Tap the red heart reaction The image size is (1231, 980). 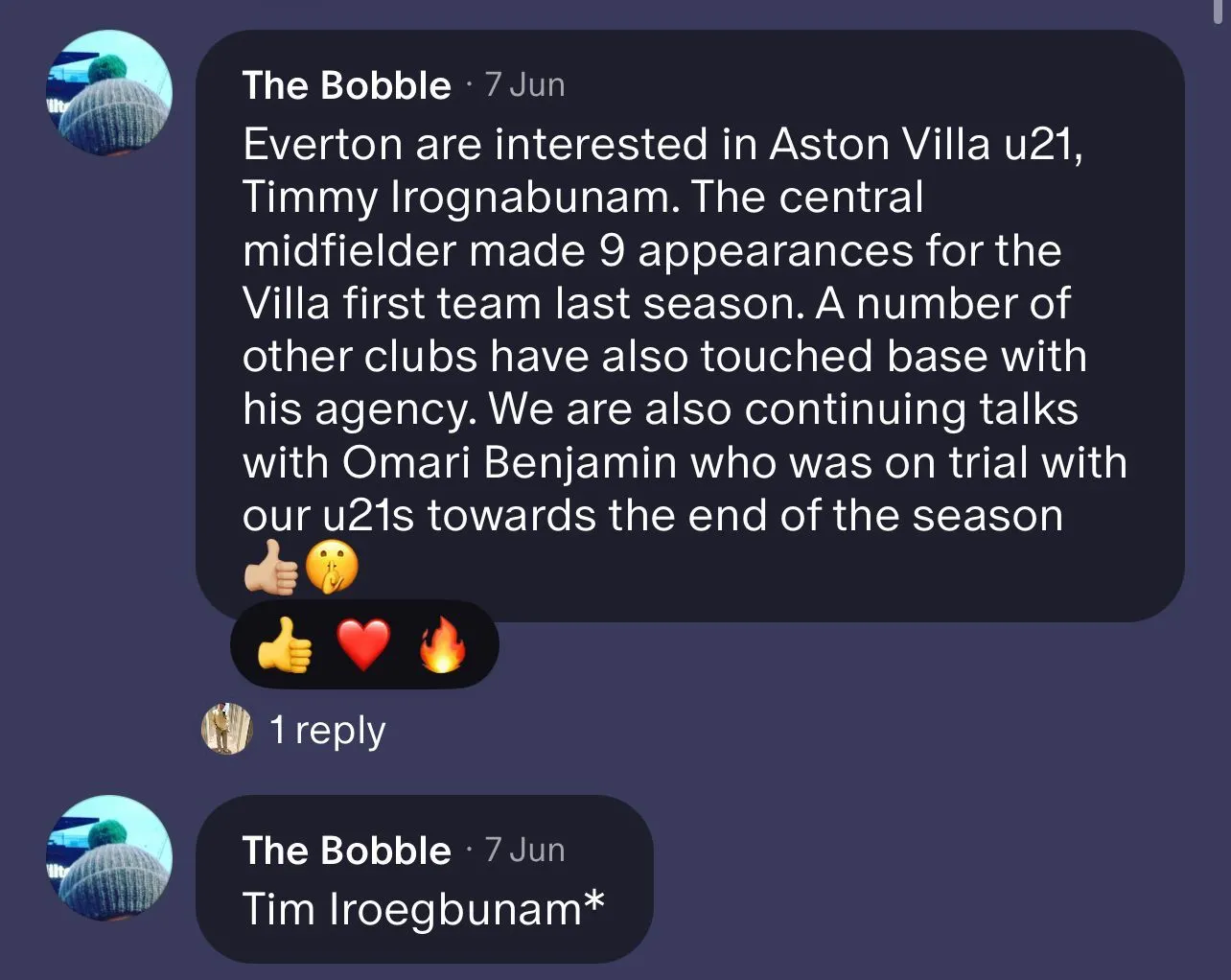pyautogui.click(x=364, y=644)
